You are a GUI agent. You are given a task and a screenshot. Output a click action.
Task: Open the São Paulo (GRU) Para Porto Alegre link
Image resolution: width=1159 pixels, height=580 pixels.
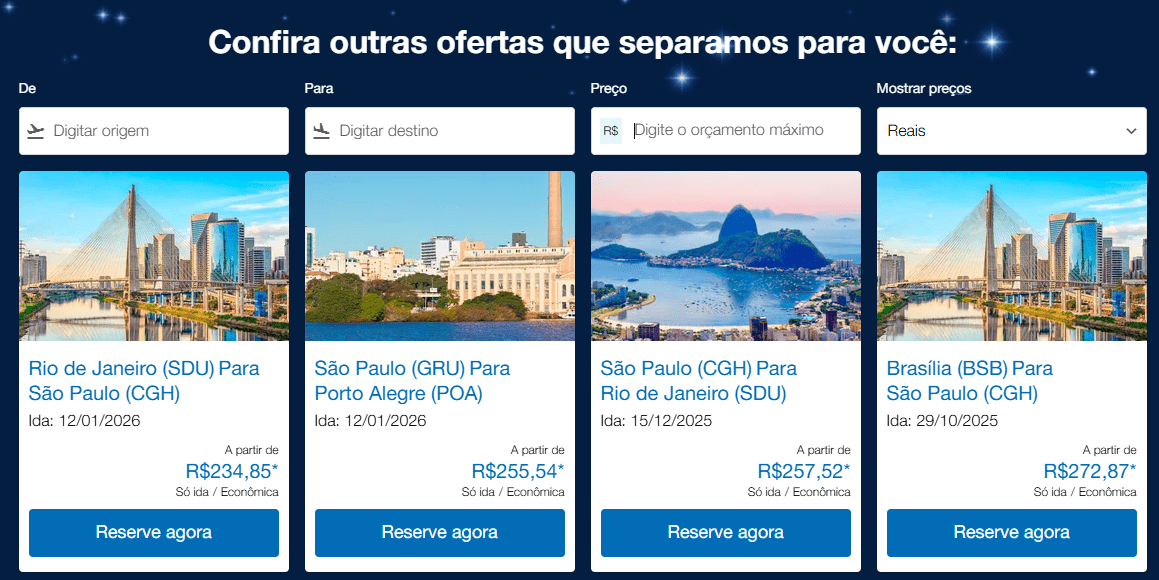[x=412, y=381]
